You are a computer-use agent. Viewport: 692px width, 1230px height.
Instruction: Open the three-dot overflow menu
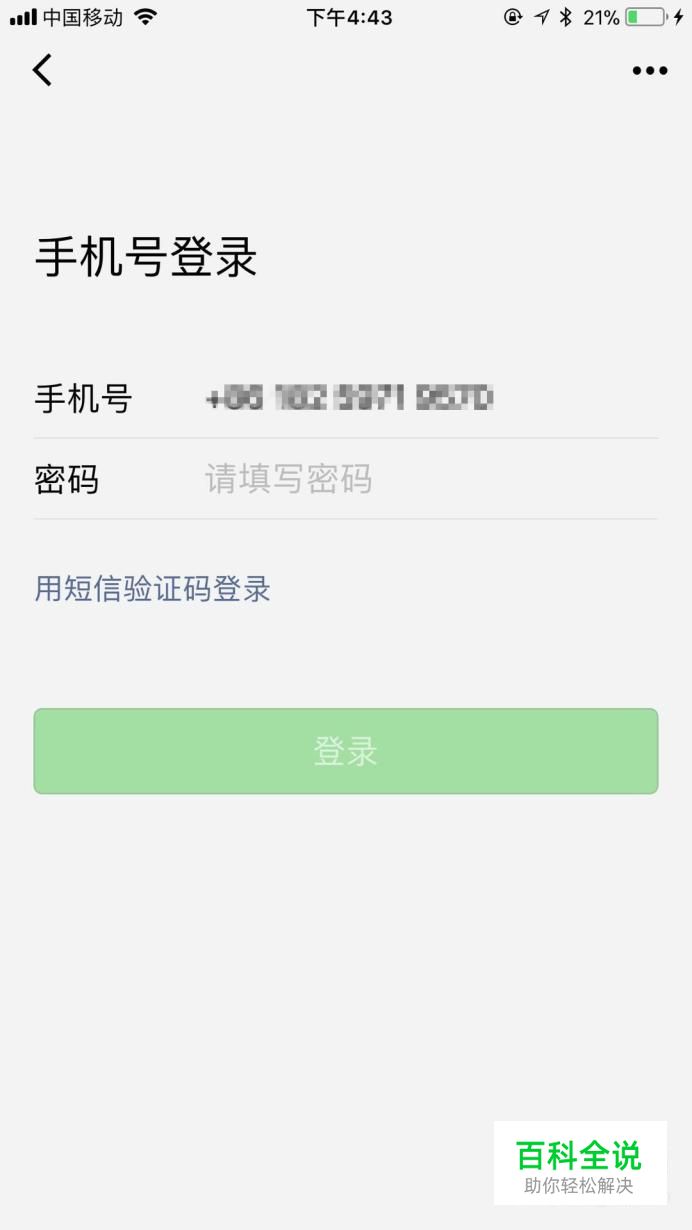pyautogui.click(x=649, y=70)
